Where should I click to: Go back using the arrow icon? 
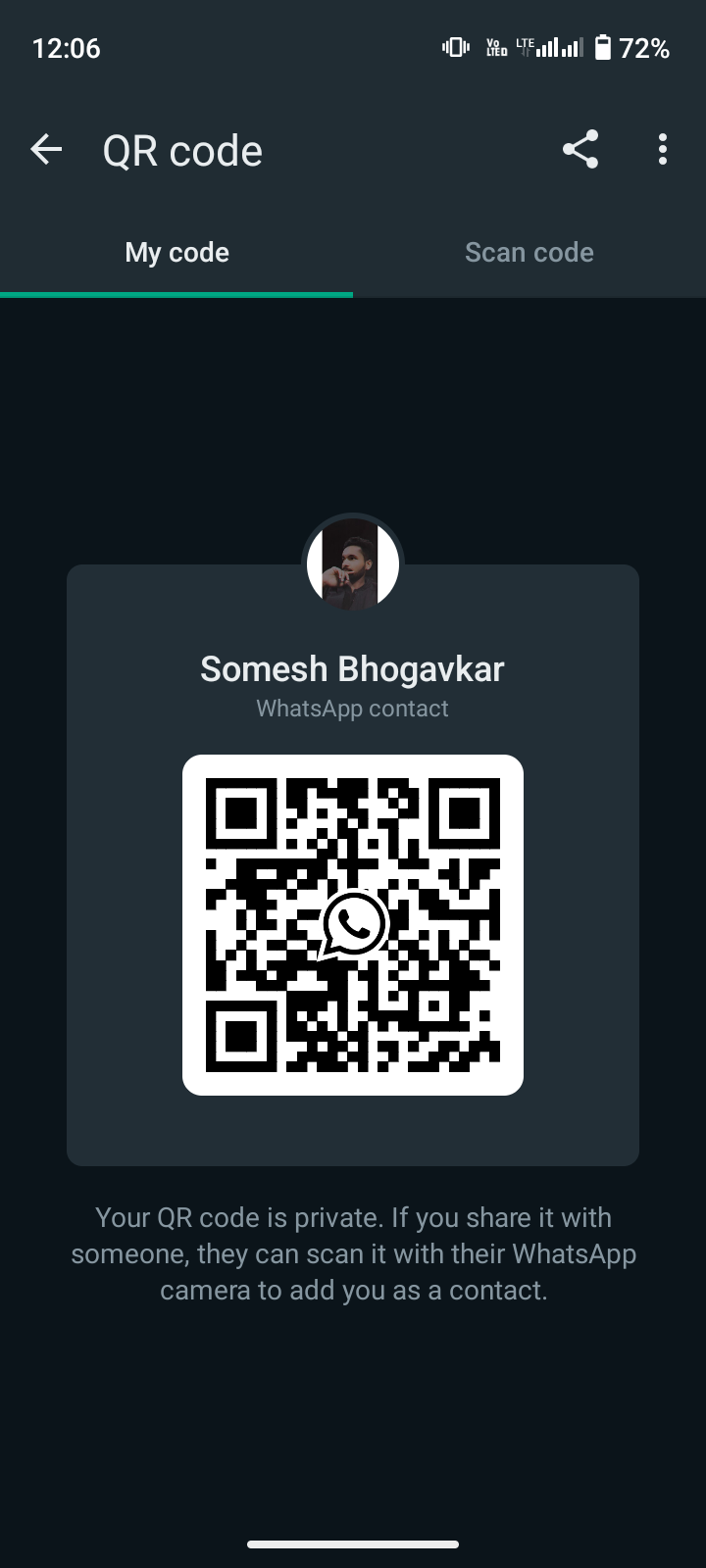point(46,150)
